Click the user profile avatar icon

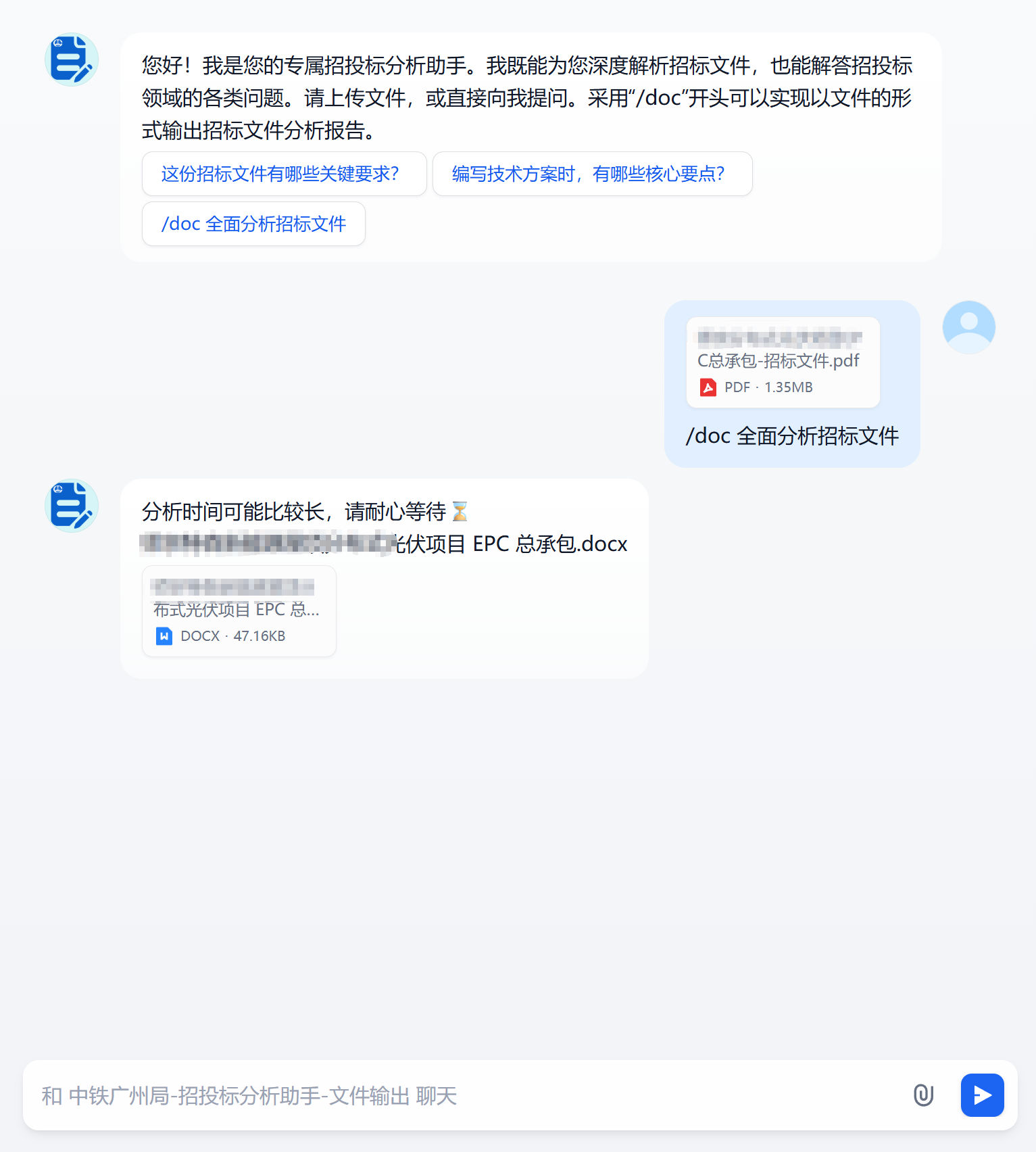point(968,327)
